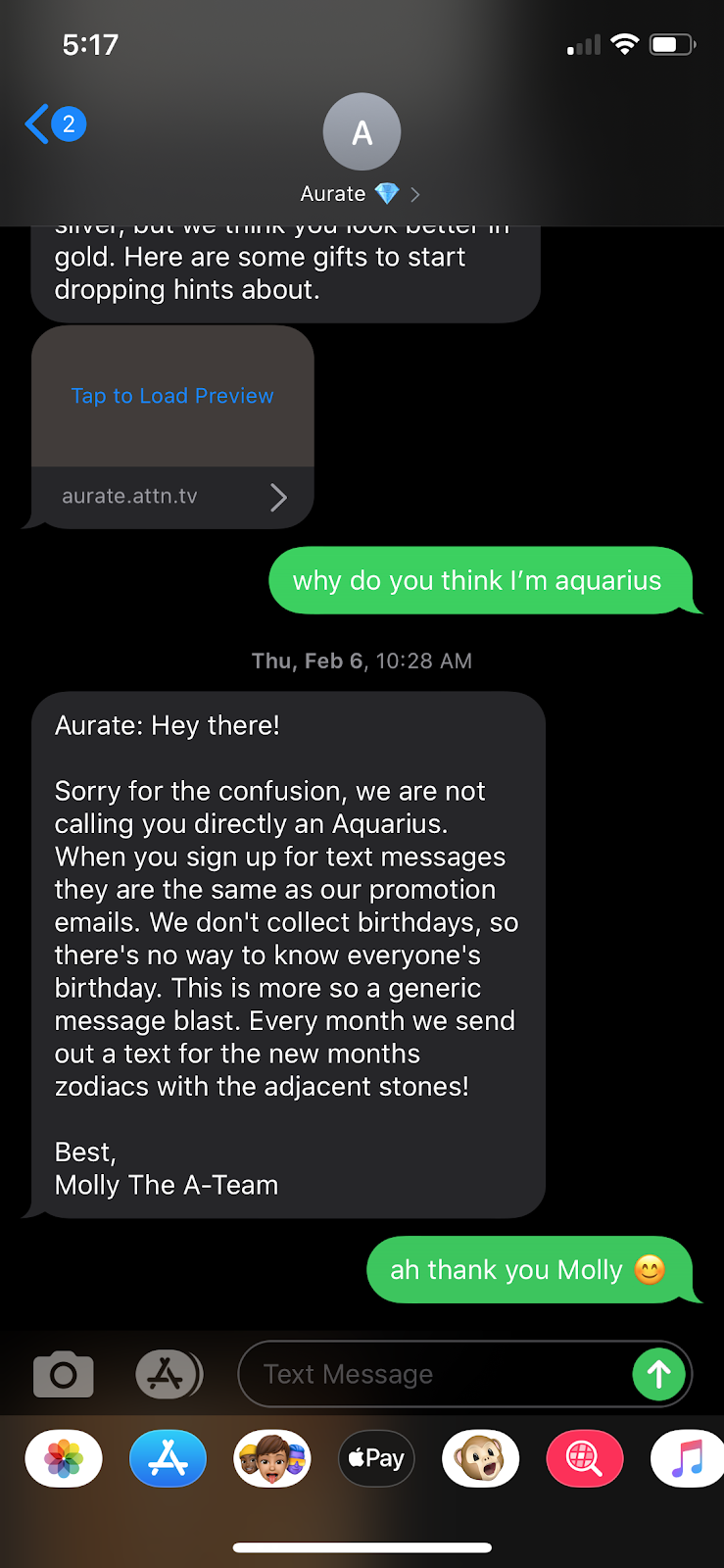Go back to the message list
This screenshot has width=724, height=1568.
(x=54, y=124)
